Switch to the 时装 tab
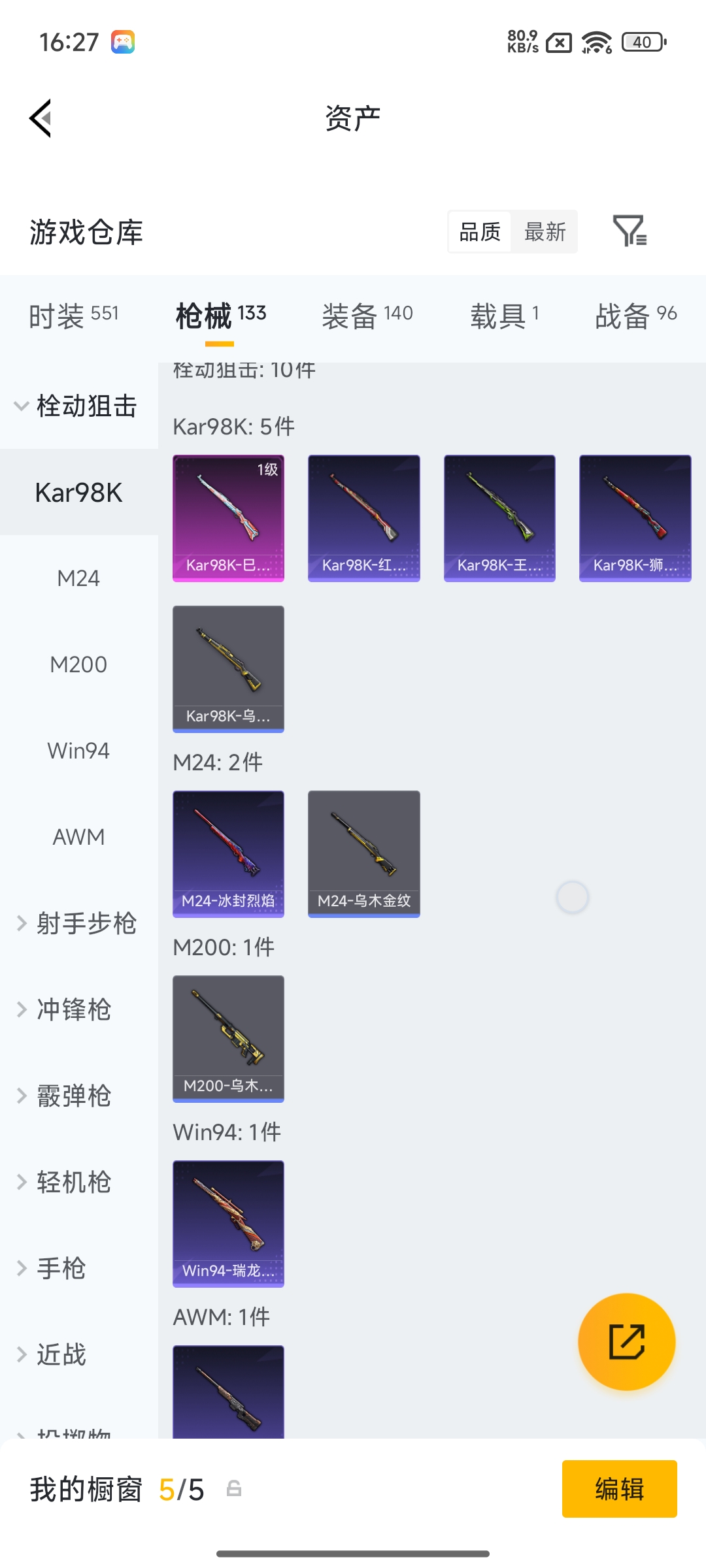Viewport: 706px width, 1568px height. coord(73,316)
